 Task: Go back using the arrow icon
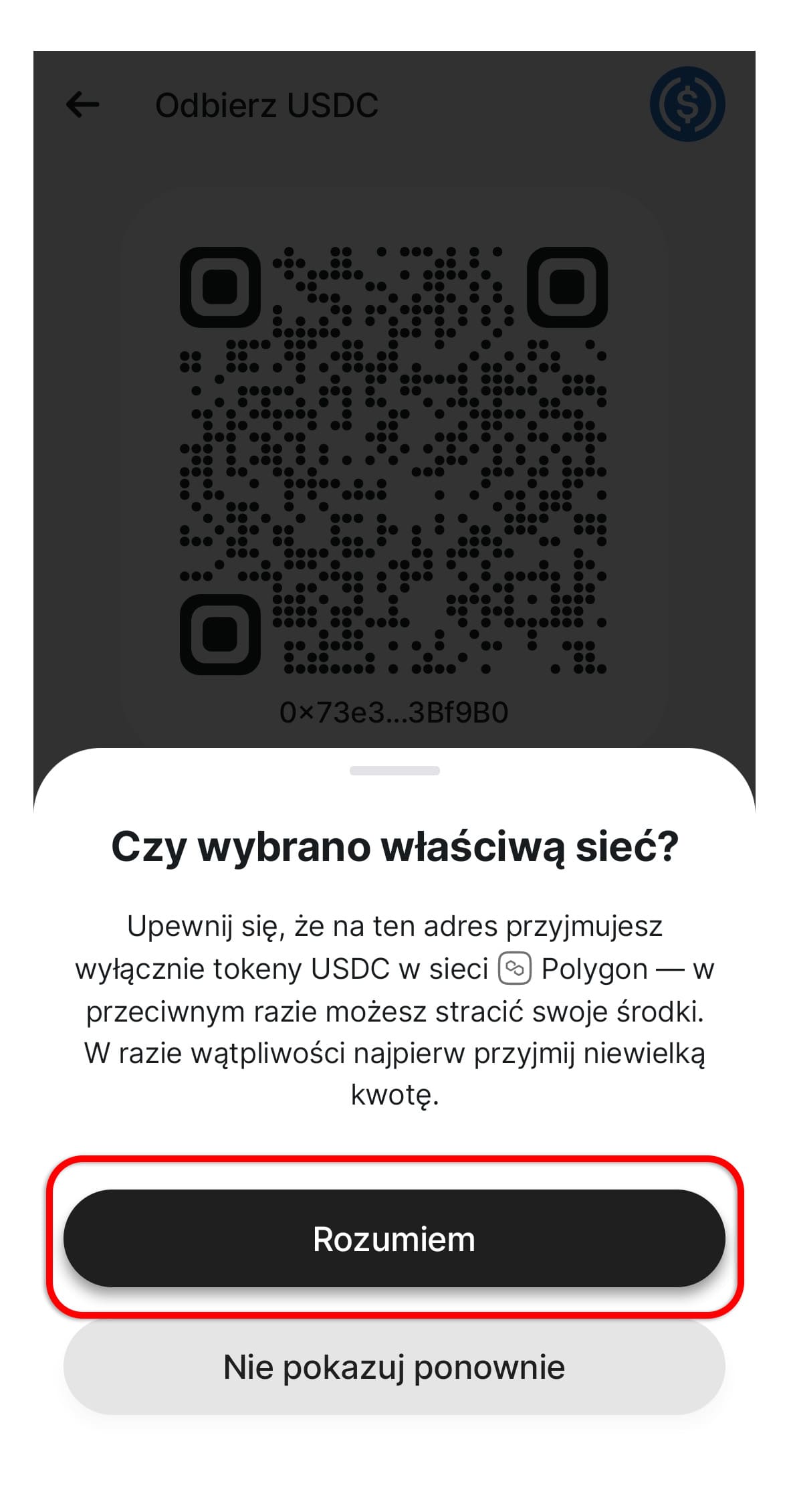click(83, 105)
